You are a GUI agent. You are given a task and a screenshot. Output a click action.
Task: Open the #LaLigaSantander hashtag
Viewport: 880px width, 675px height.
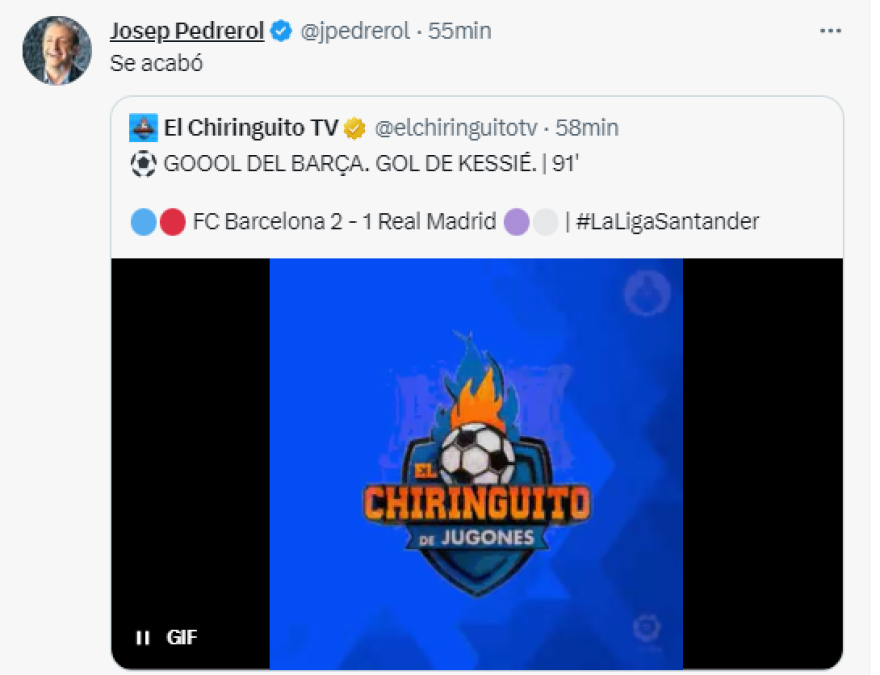[x=668, y=221]
